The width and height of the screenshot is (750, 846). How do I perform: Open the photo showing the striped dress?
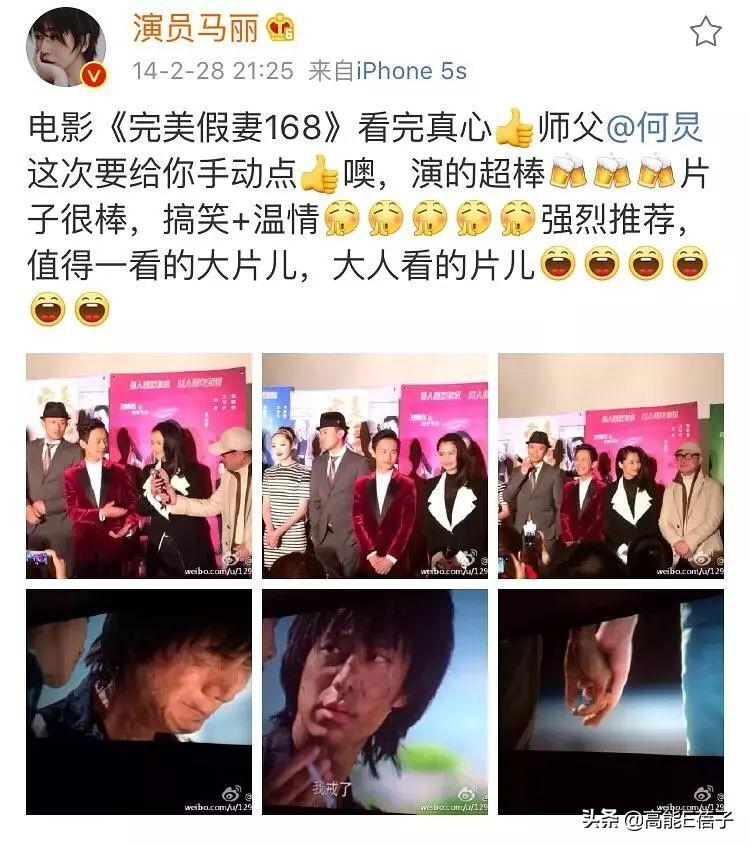(x=375, y=465)
